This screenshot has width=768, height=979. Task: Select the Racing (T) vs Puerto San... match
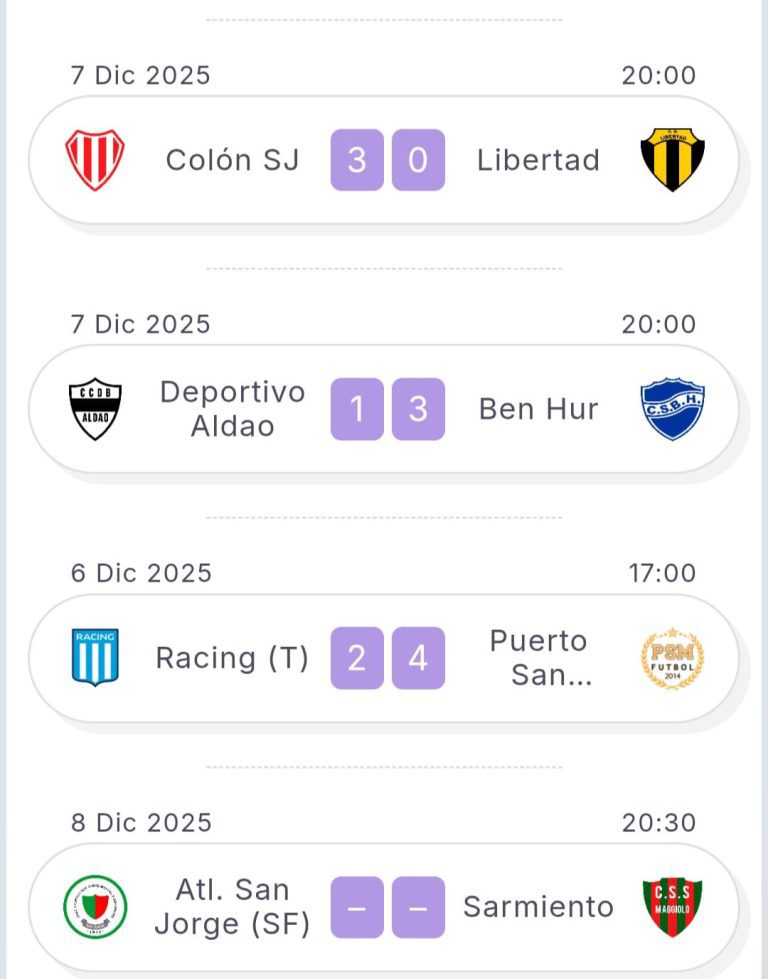coord(384,658)
